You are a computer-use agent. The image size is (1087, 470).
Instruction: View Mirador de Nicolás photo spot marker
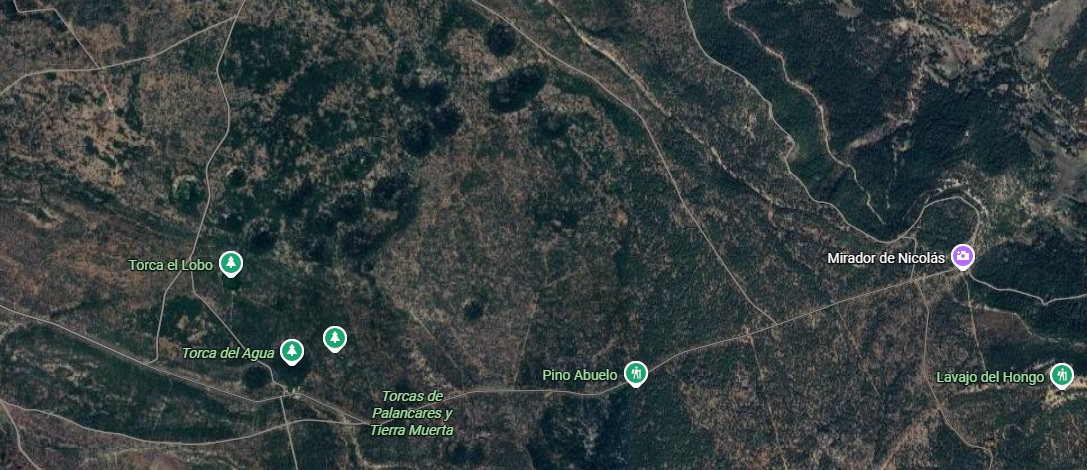point(962,257)
